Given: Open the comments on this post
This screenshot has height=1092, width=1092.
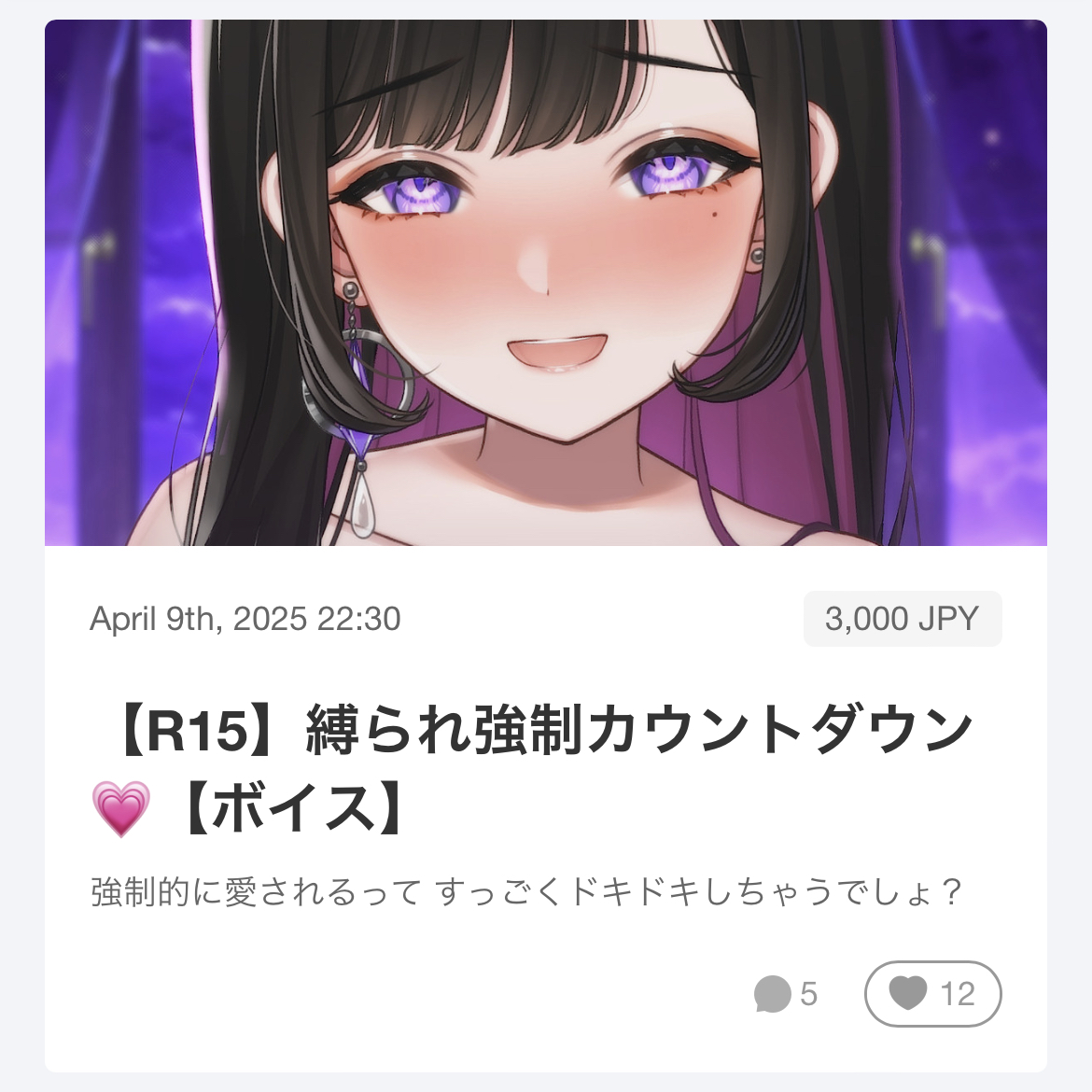Looking at the screenshot, I should point(784,994).
